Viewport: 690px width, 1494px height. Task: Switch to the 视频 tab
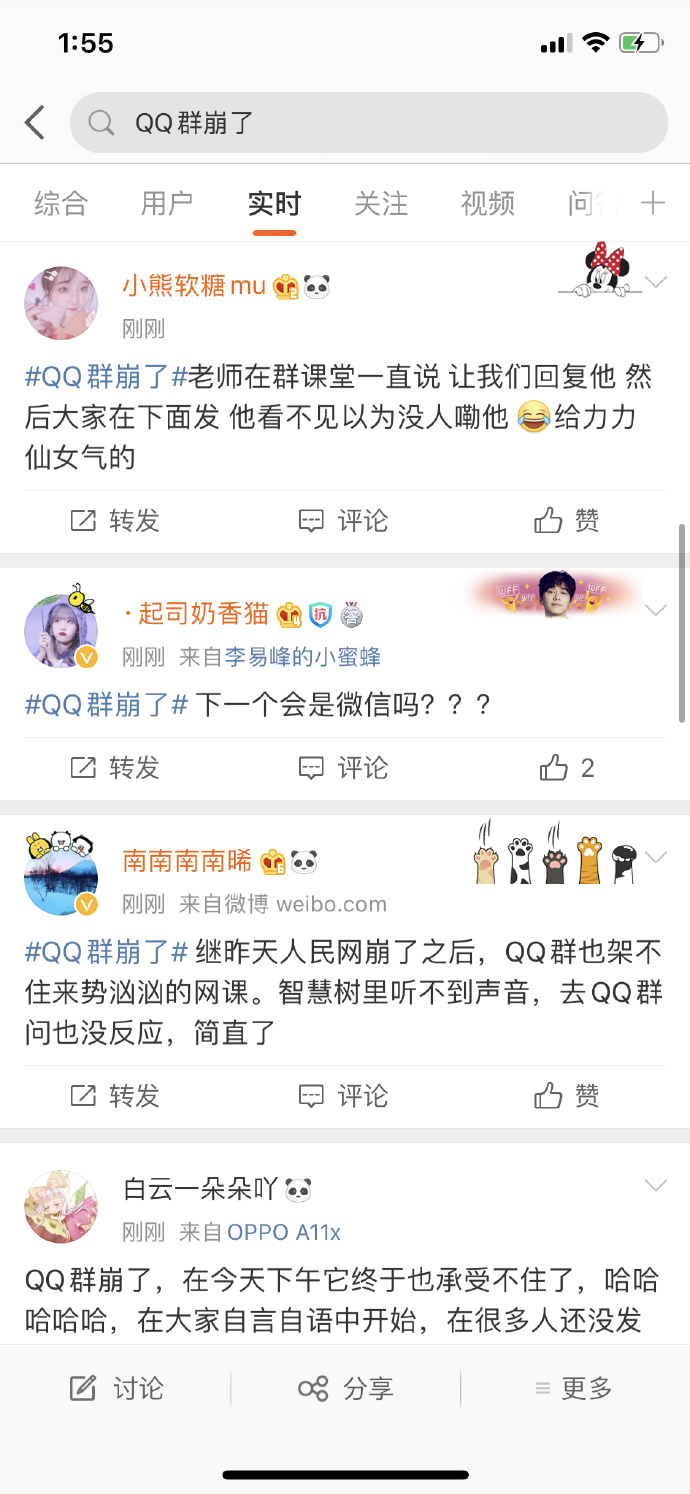(488, 203)
